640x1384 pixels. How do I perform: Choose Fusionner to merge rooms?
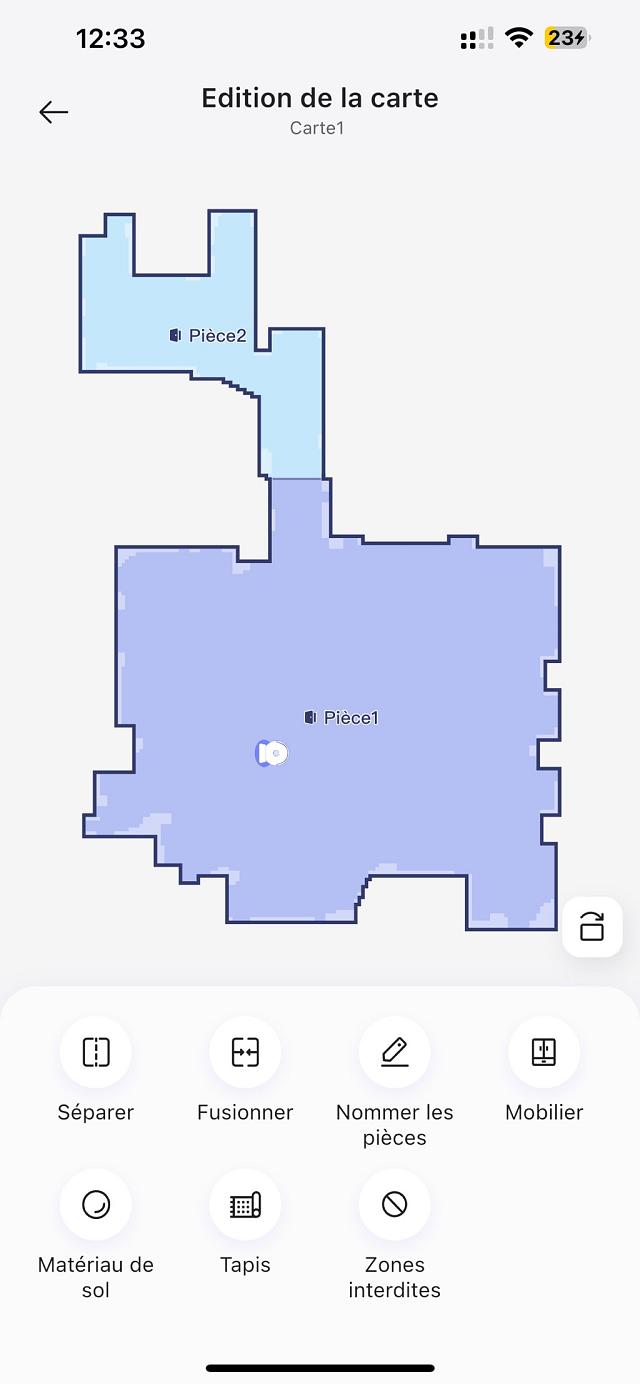(x=245, y=1052)
